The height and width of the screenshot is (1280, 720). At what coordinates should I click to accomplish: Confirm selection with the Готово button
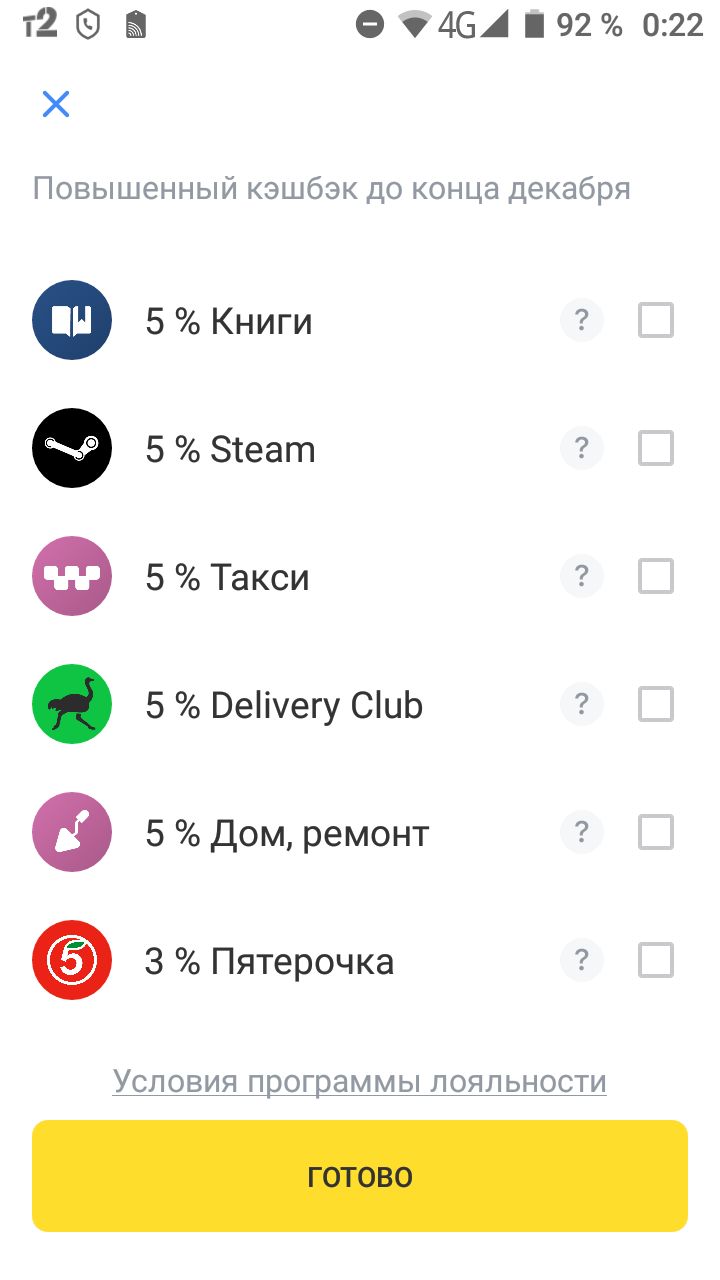point(360,1176)
